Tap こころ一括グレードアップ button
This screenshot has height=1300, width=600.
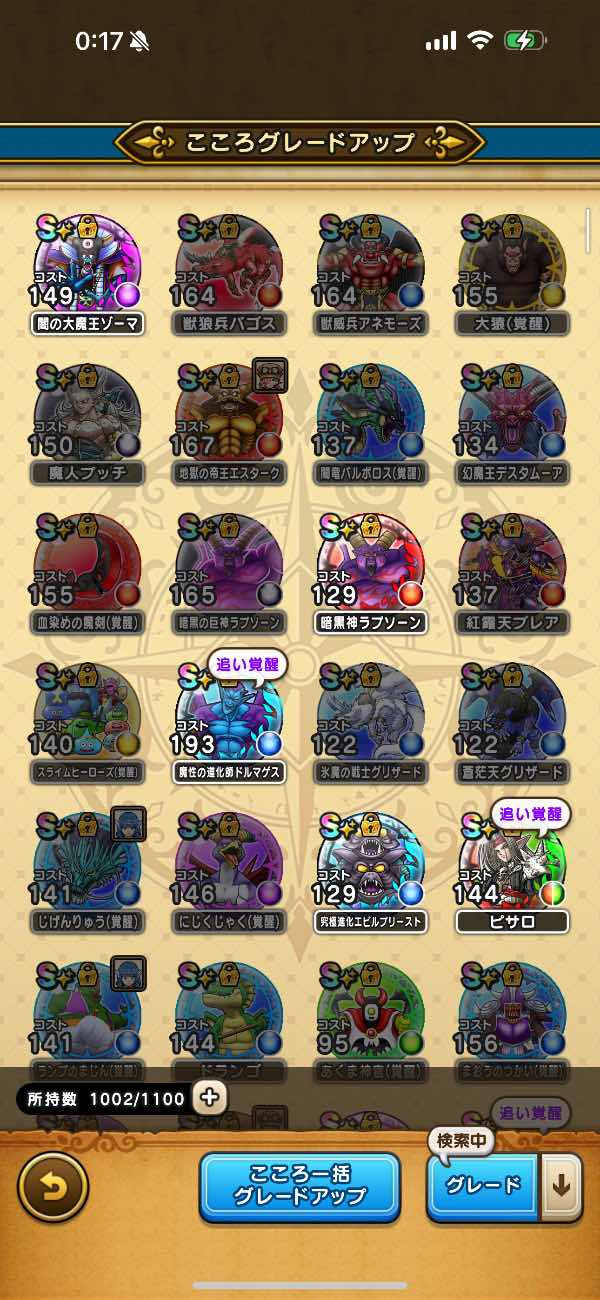pyautogui.click(x=299, y=1186)
